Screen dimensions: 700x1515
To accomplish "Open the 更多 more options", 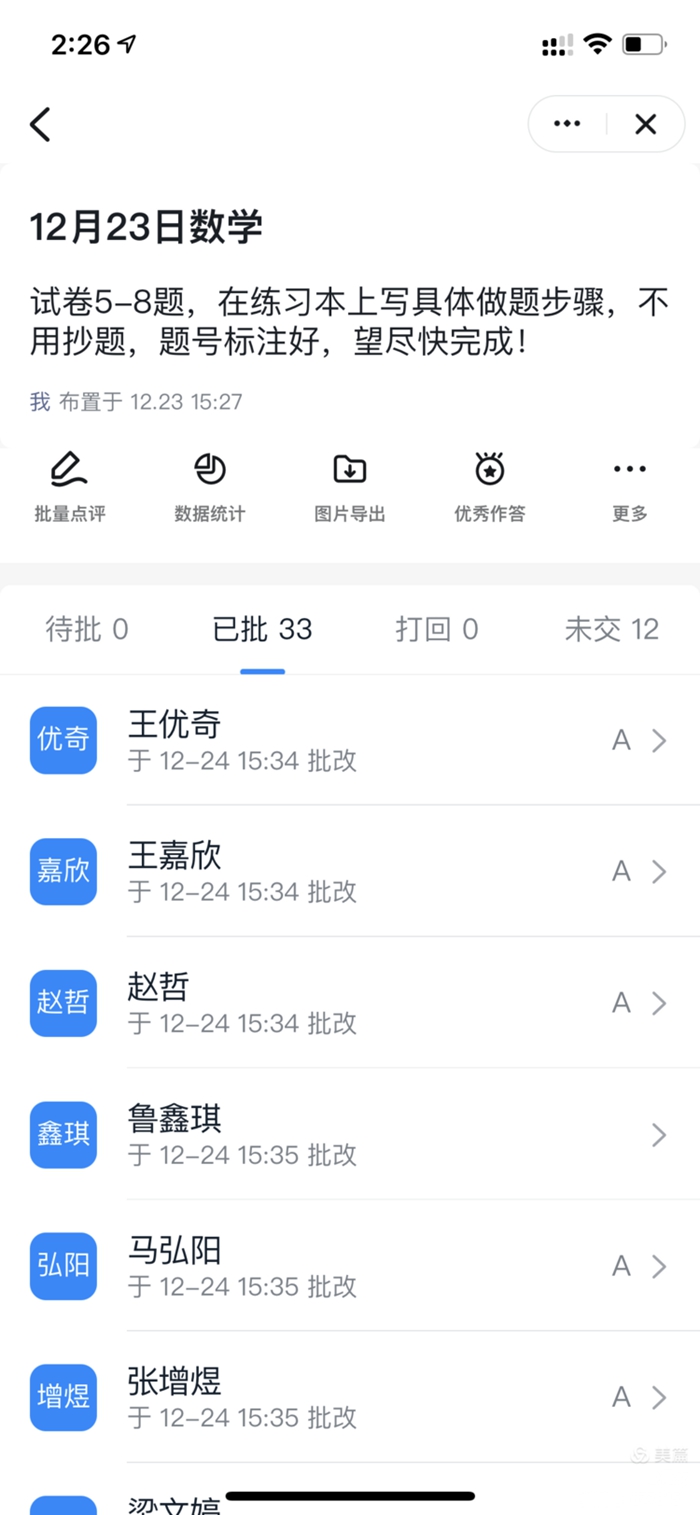I will click(630, 487).
